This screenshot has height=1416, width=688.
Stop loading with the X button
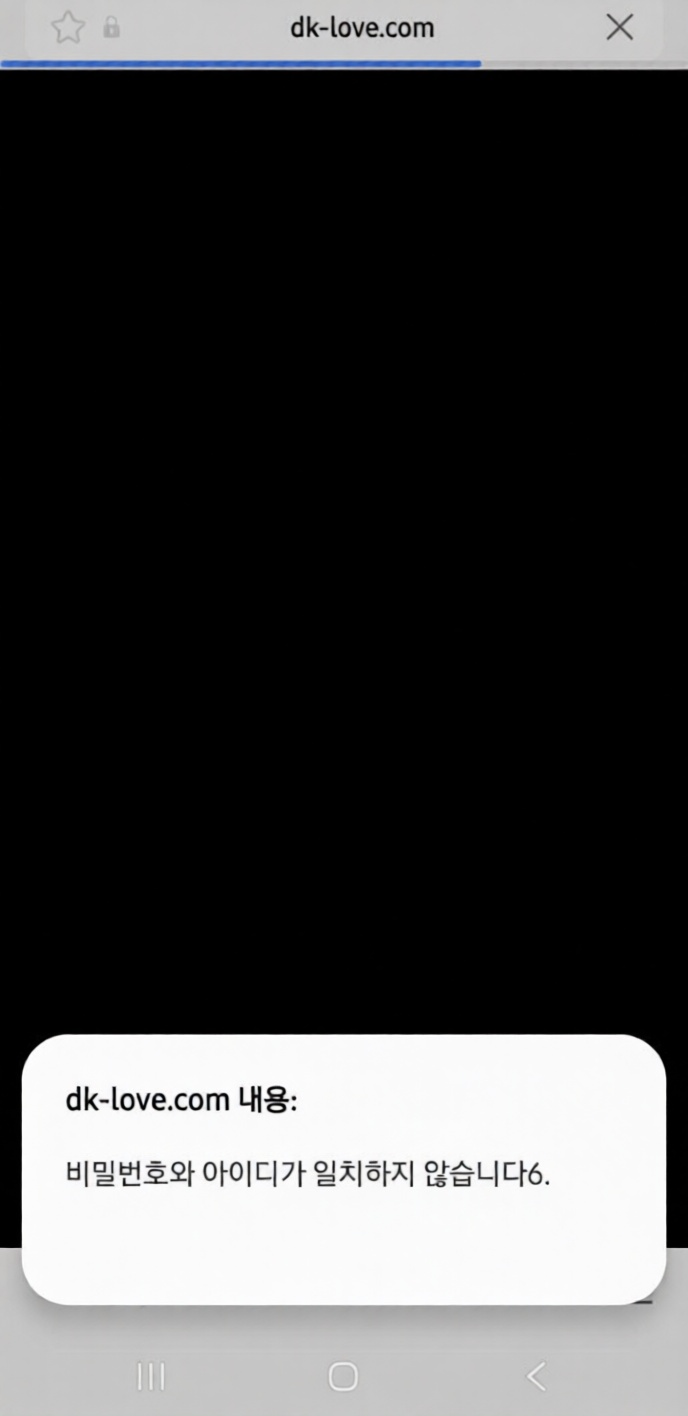pos(620,28)
